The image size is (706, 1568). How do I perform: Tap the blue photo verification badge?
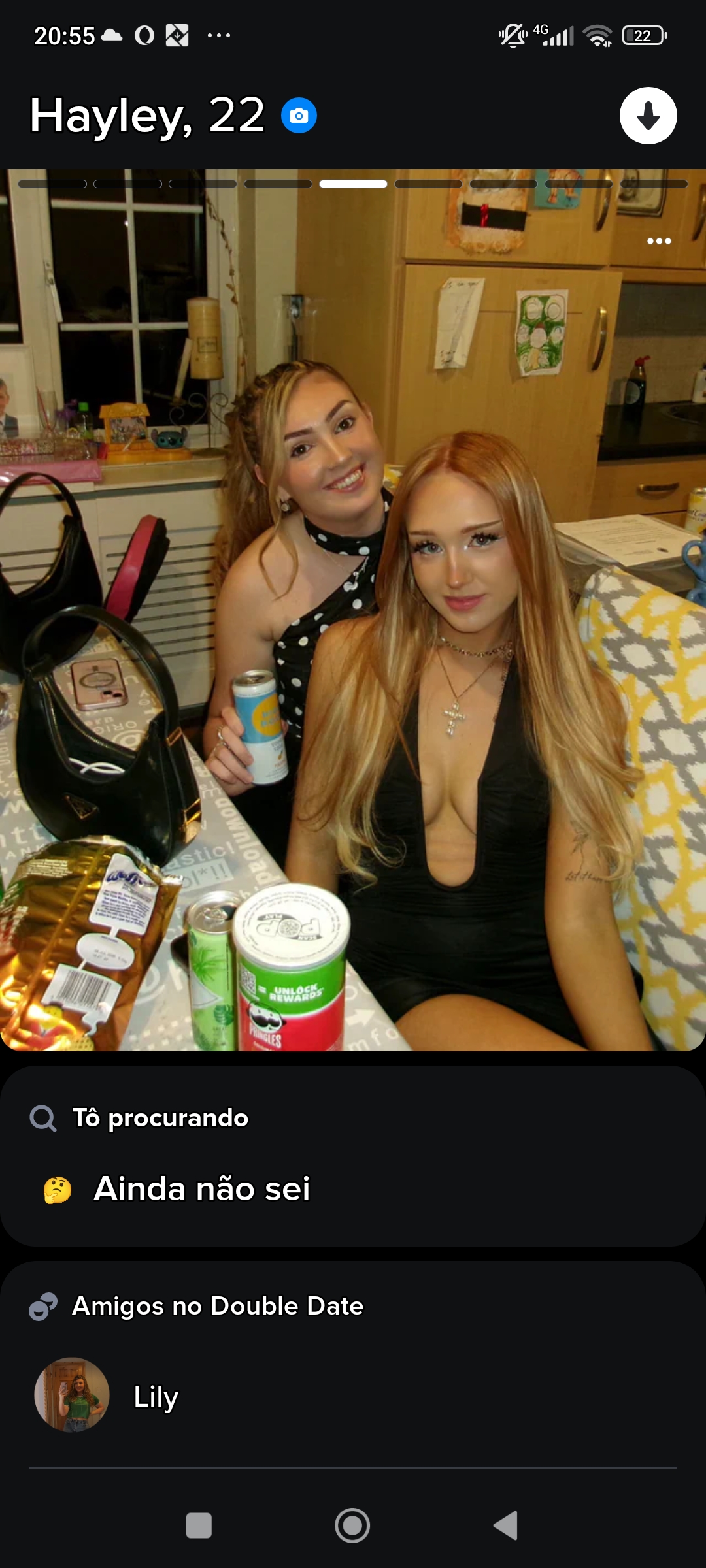pyautogui.click(x=299, y=116)
